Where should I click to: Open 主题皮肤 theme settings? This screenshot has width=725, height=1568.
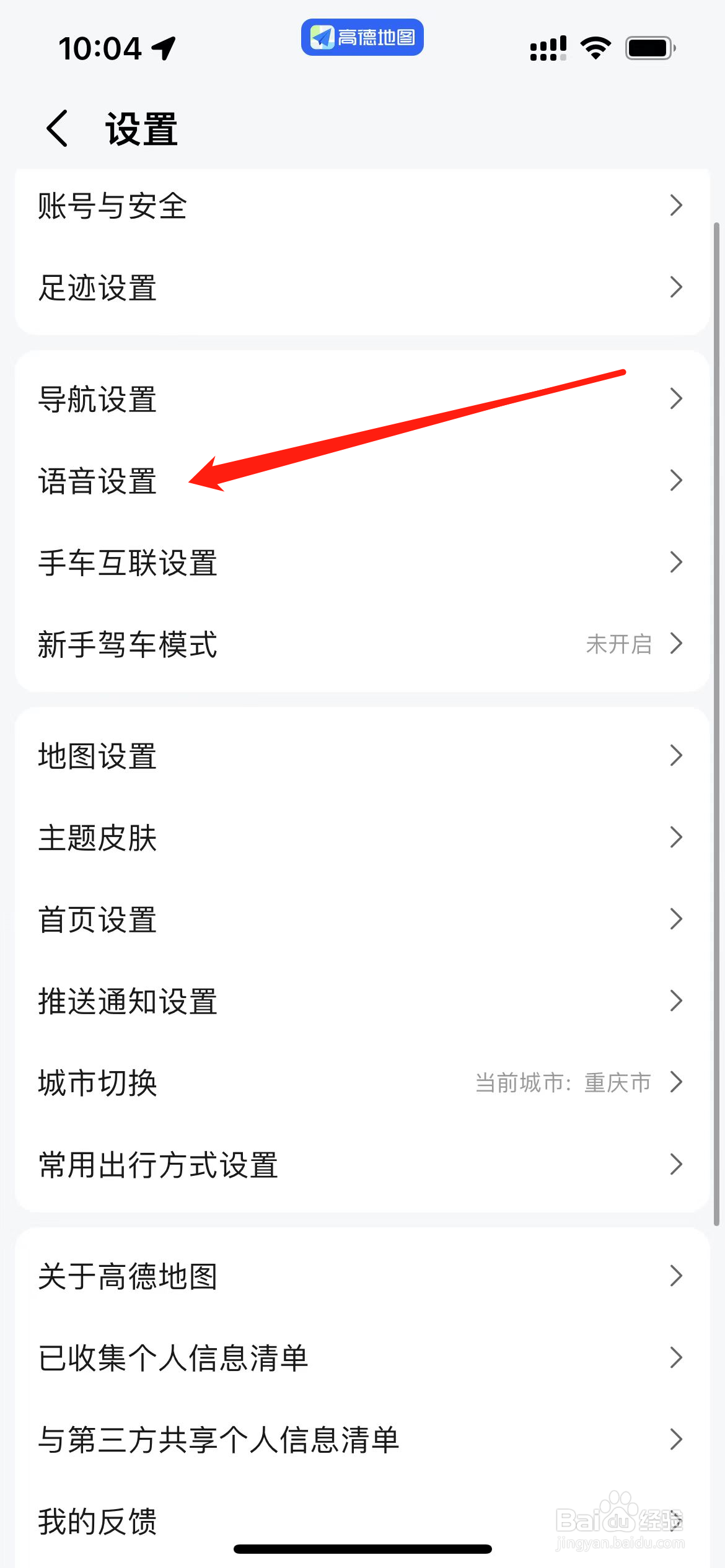point(97,838)
